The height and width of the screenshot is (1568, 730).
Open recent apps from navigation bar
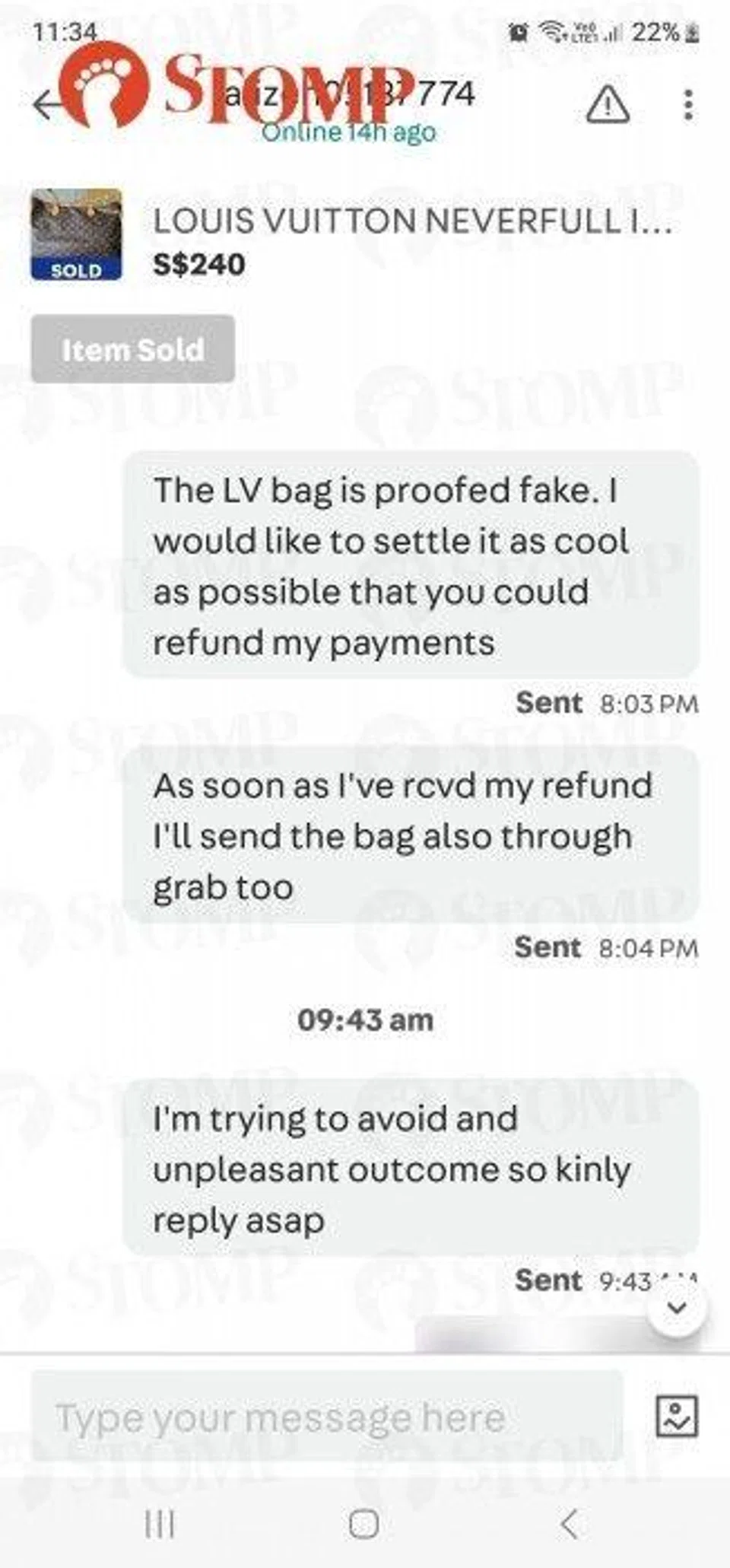(x=160, y=1524)
